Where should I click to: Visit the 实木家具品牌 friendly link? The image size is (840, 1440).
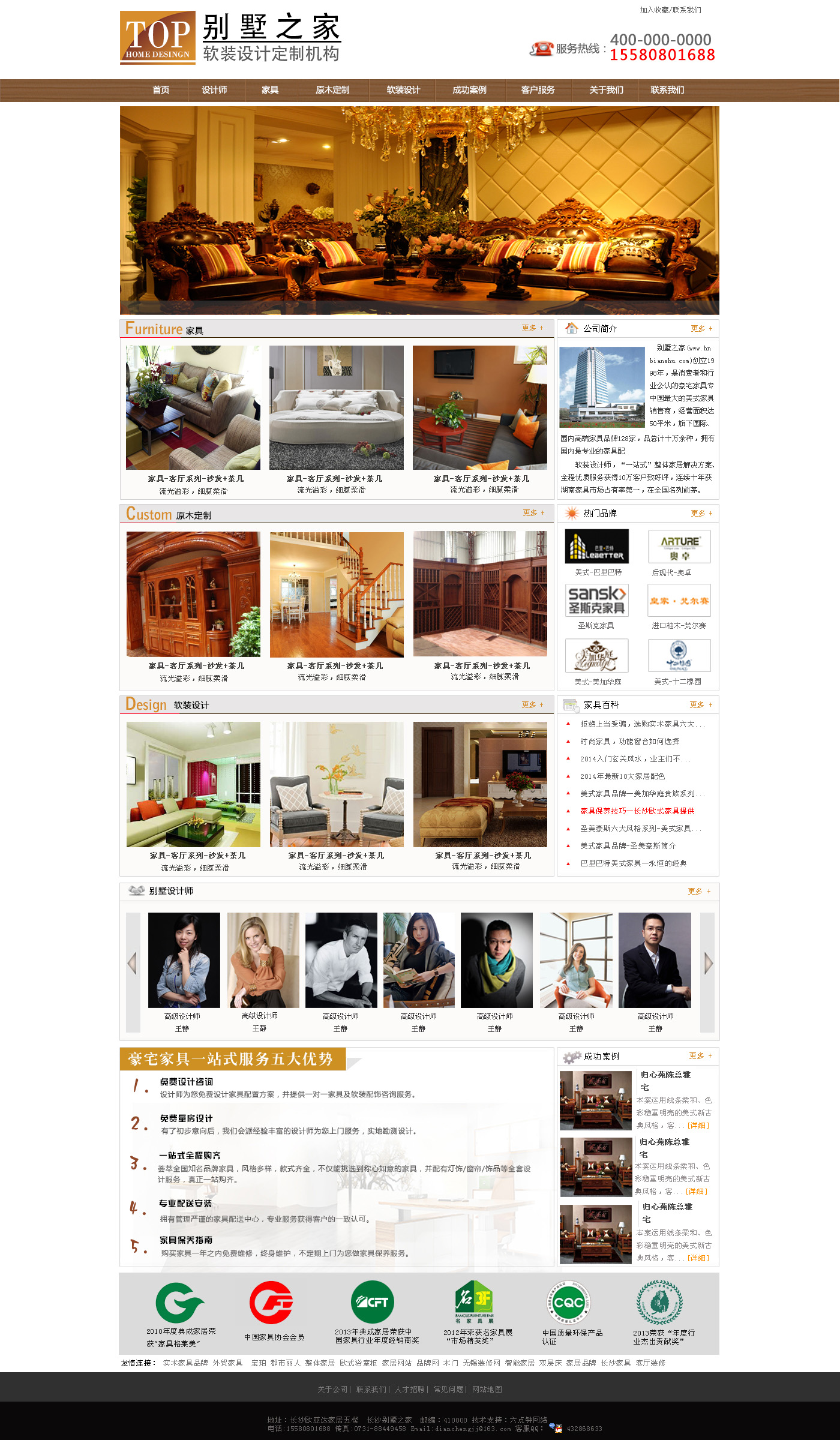point(185,1363)
